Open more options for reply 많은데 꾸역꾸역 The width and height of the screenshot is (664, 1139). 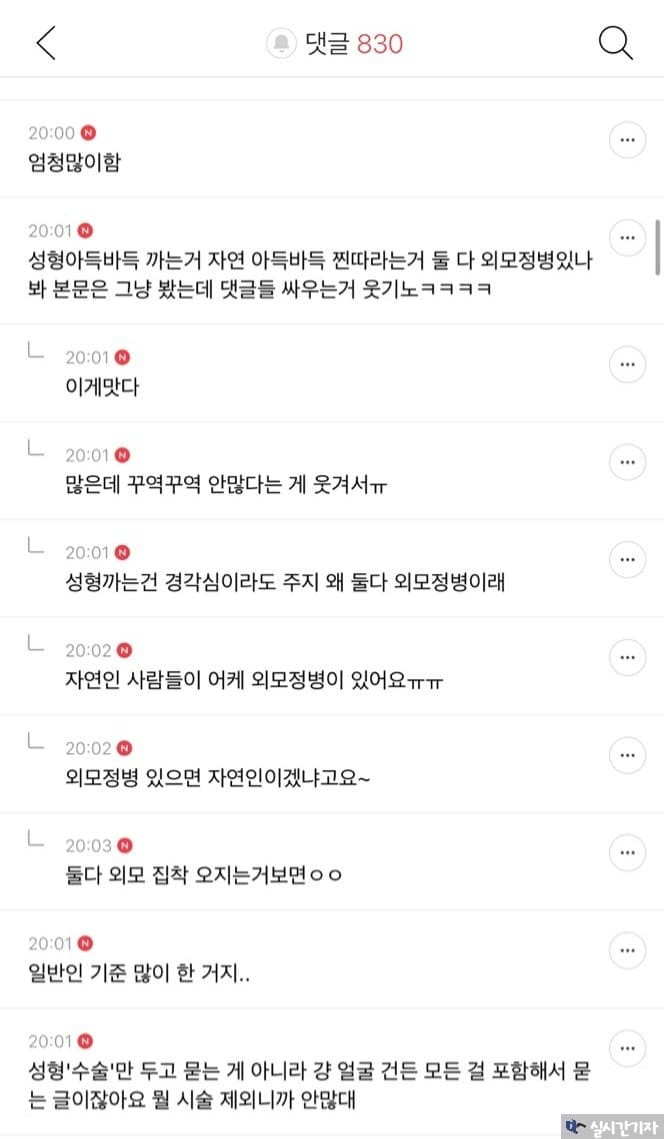coord(627,461)
